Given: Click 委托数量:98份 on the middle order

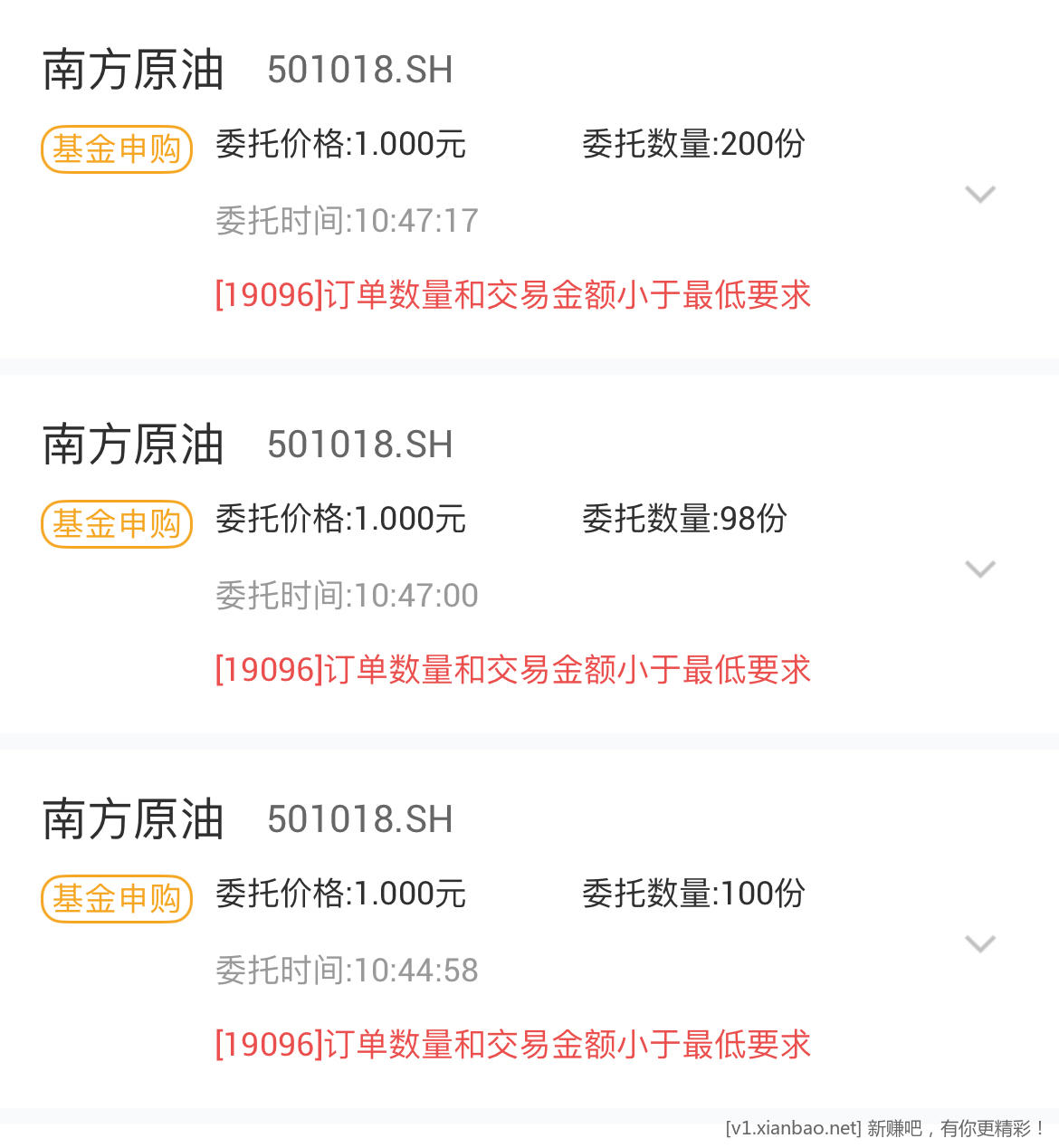Looking at the screenshot, I should (683, 520).
